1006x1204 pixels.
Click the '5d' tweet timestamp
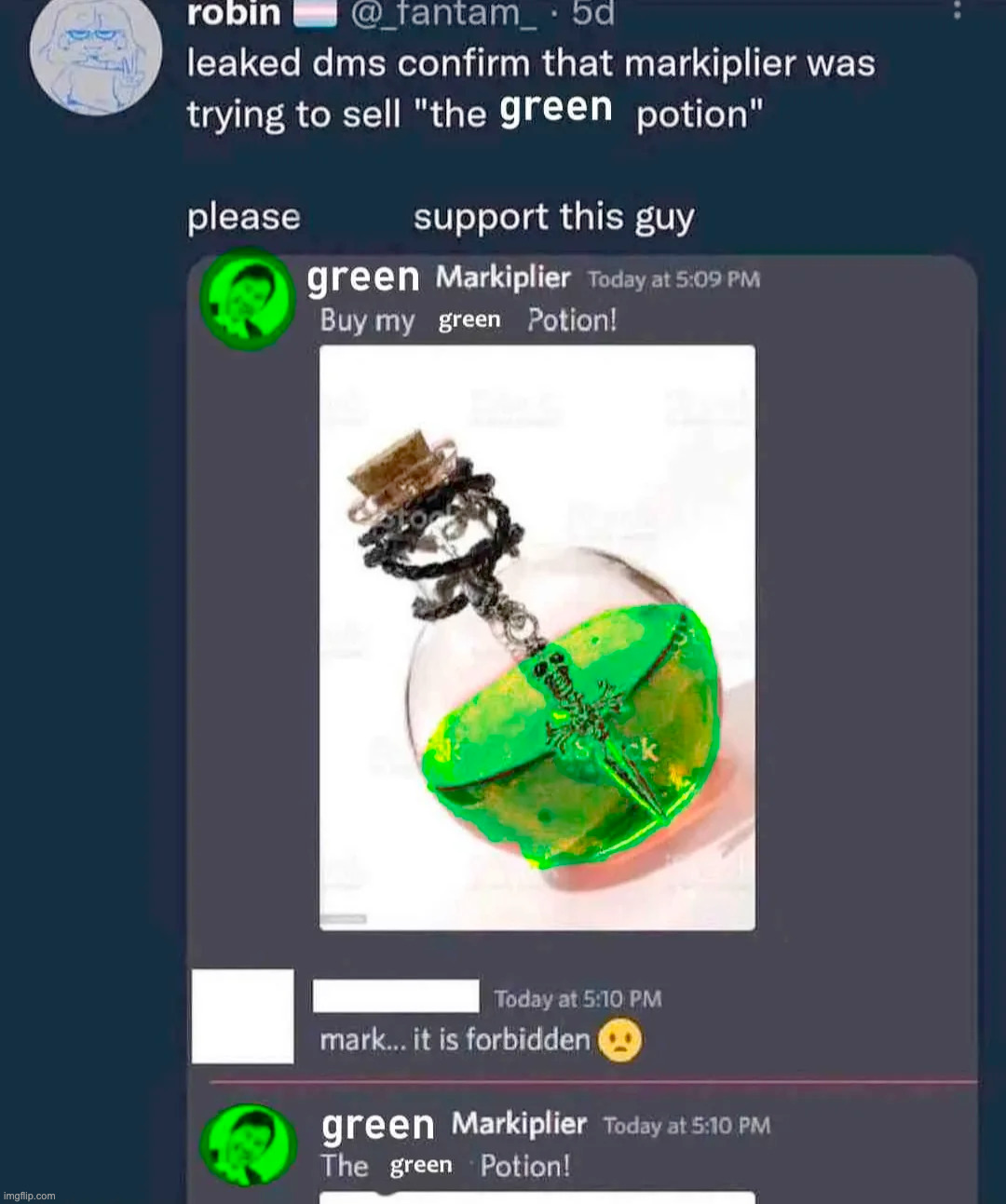pos(592,13)
